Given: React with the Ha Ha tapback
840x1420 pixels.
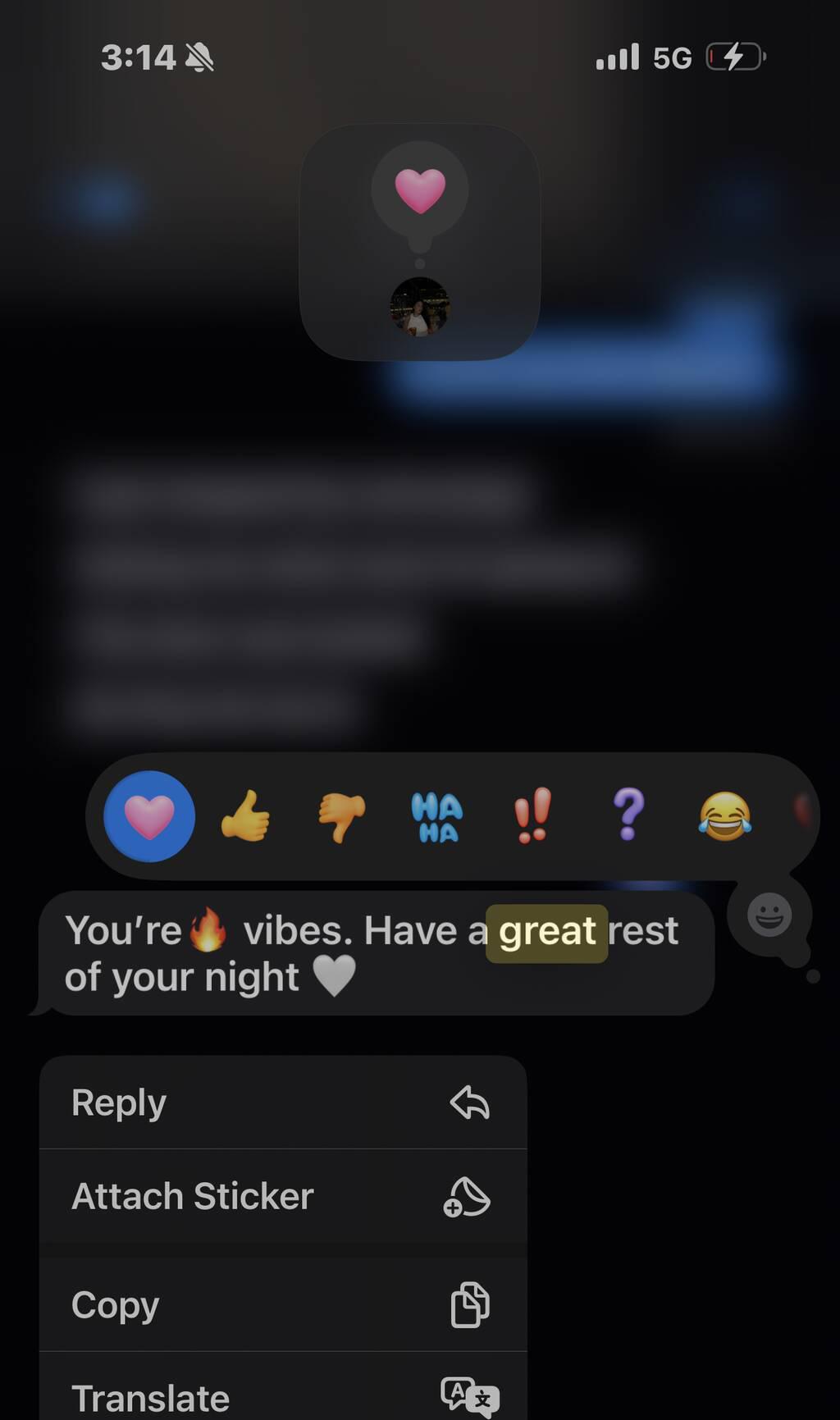Looking at the screenshot, I should pos(437,816).
